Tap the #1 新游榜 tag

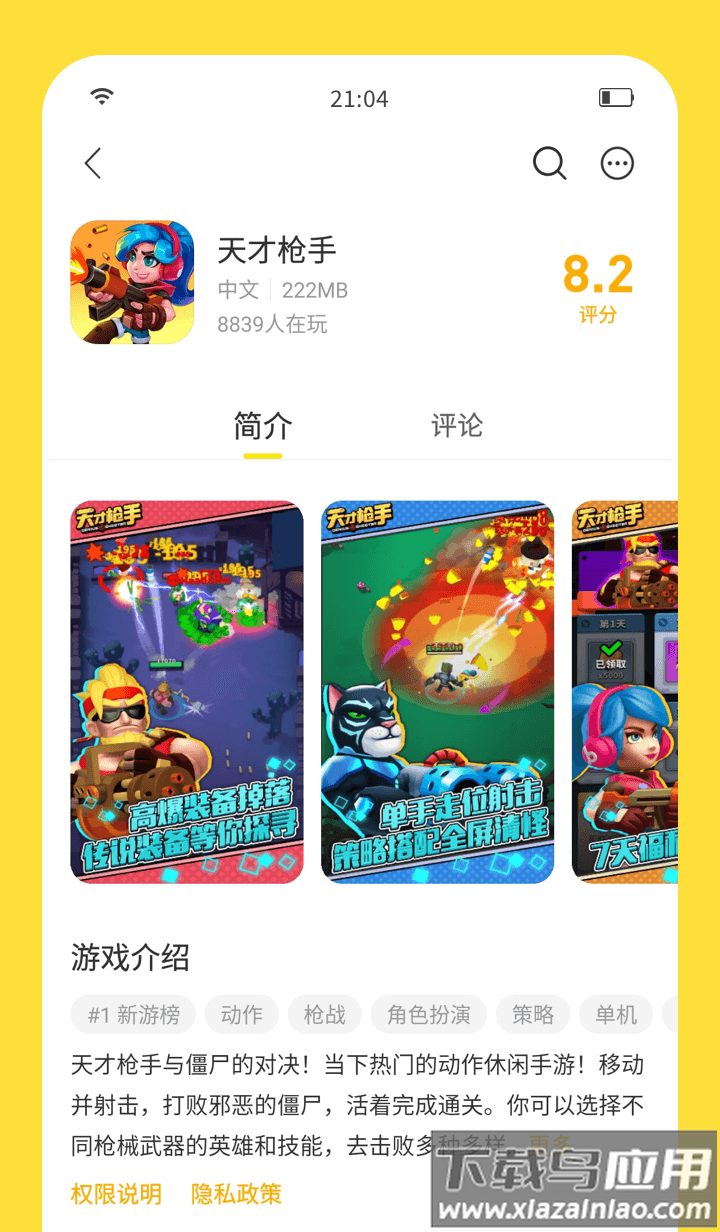tap(133, 1014)
